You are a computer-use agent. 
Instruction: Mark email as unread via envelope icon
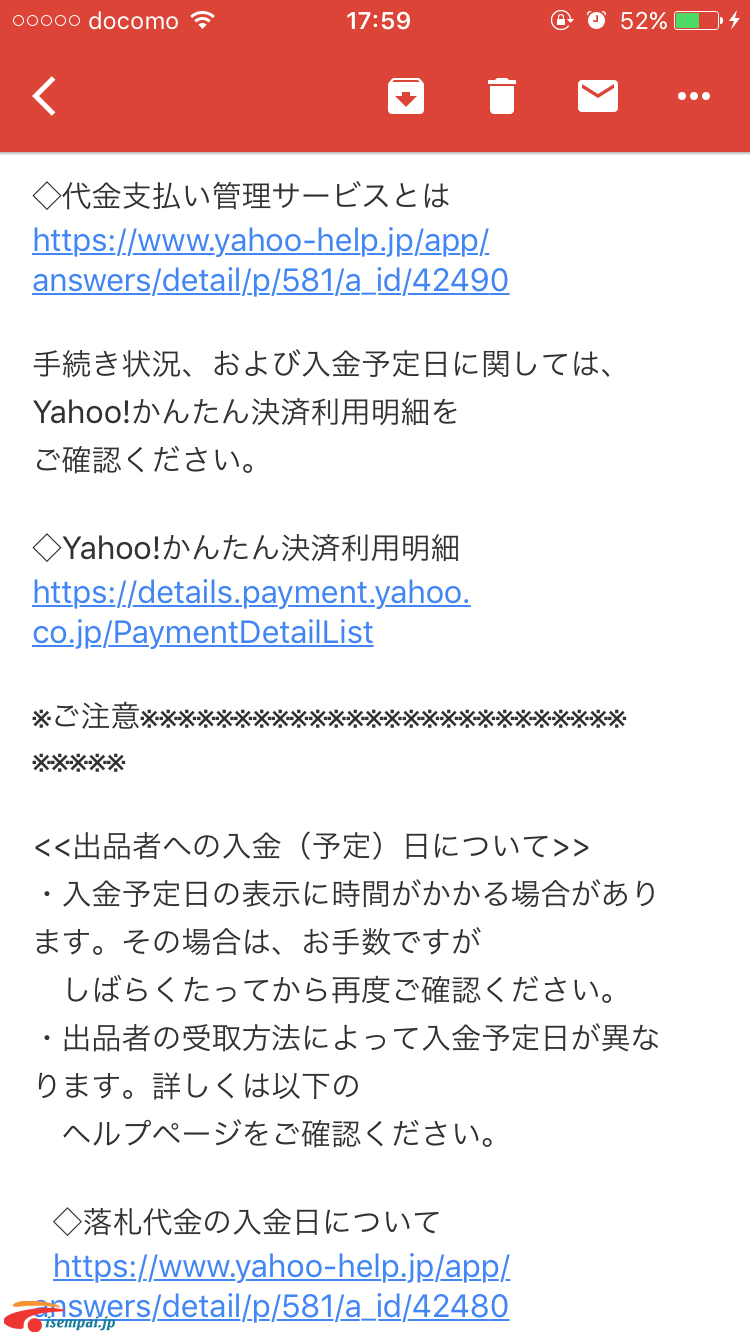[x=598, y=96]
